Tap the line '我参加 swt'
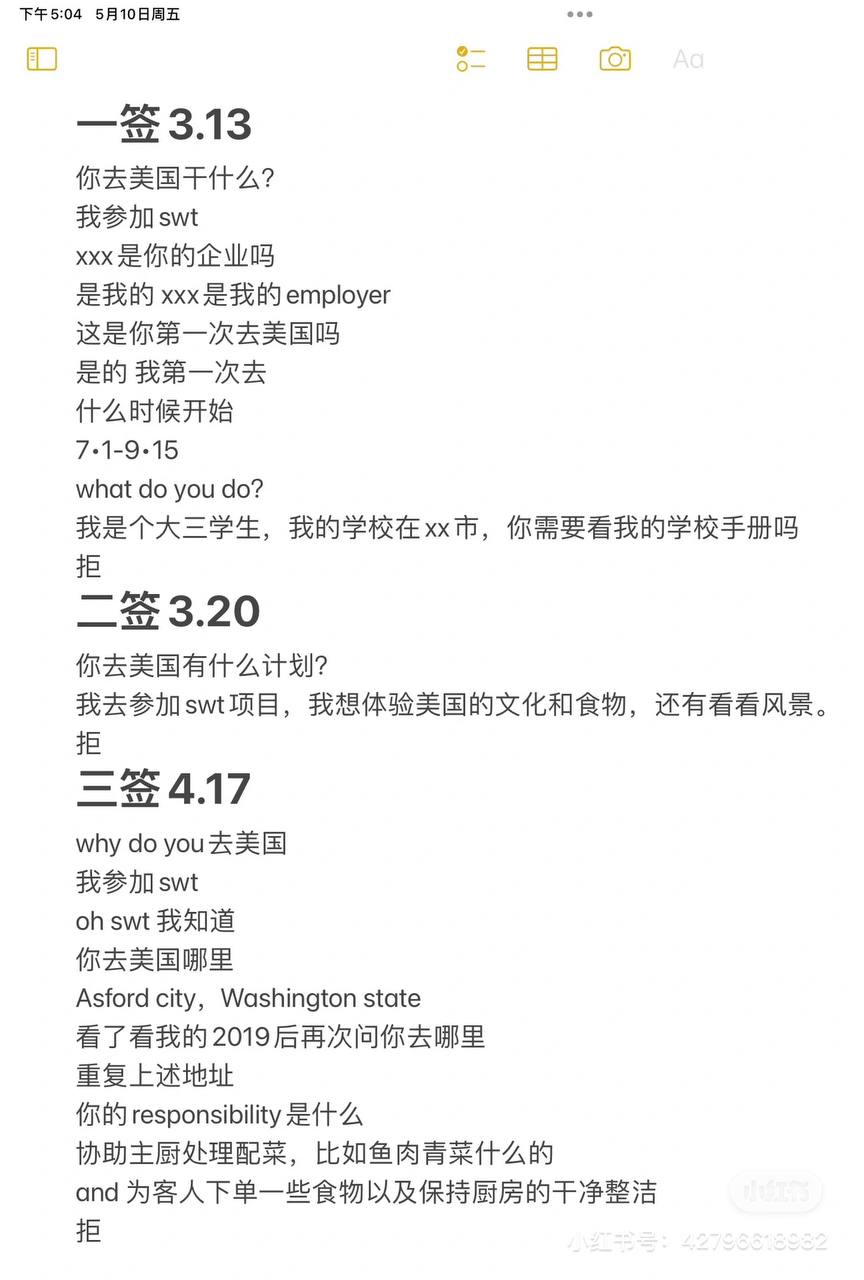This screenshot has width=864, height=1280. (x=137, y=217)
